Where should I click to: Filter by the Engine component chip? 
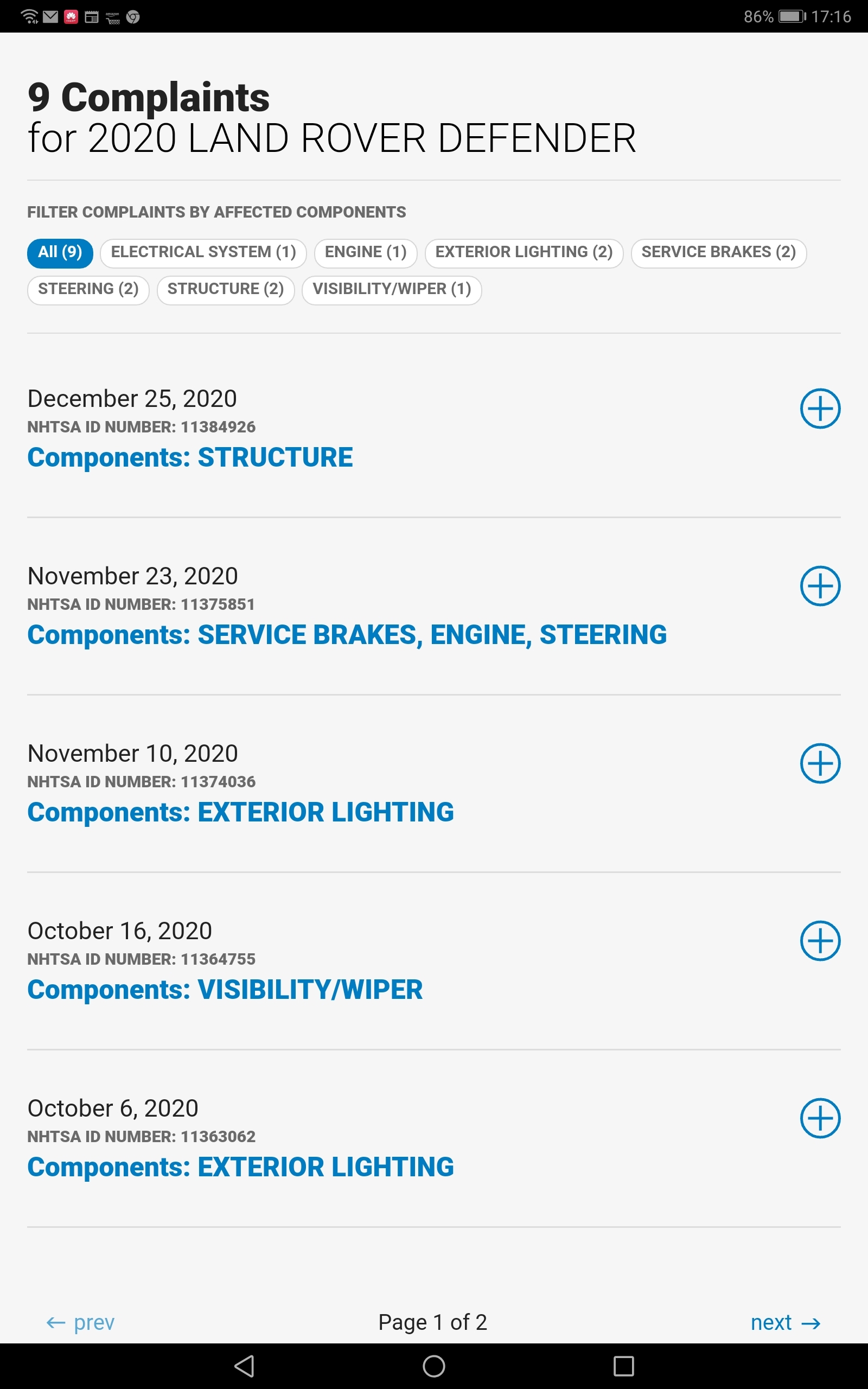tap(366, 253)
